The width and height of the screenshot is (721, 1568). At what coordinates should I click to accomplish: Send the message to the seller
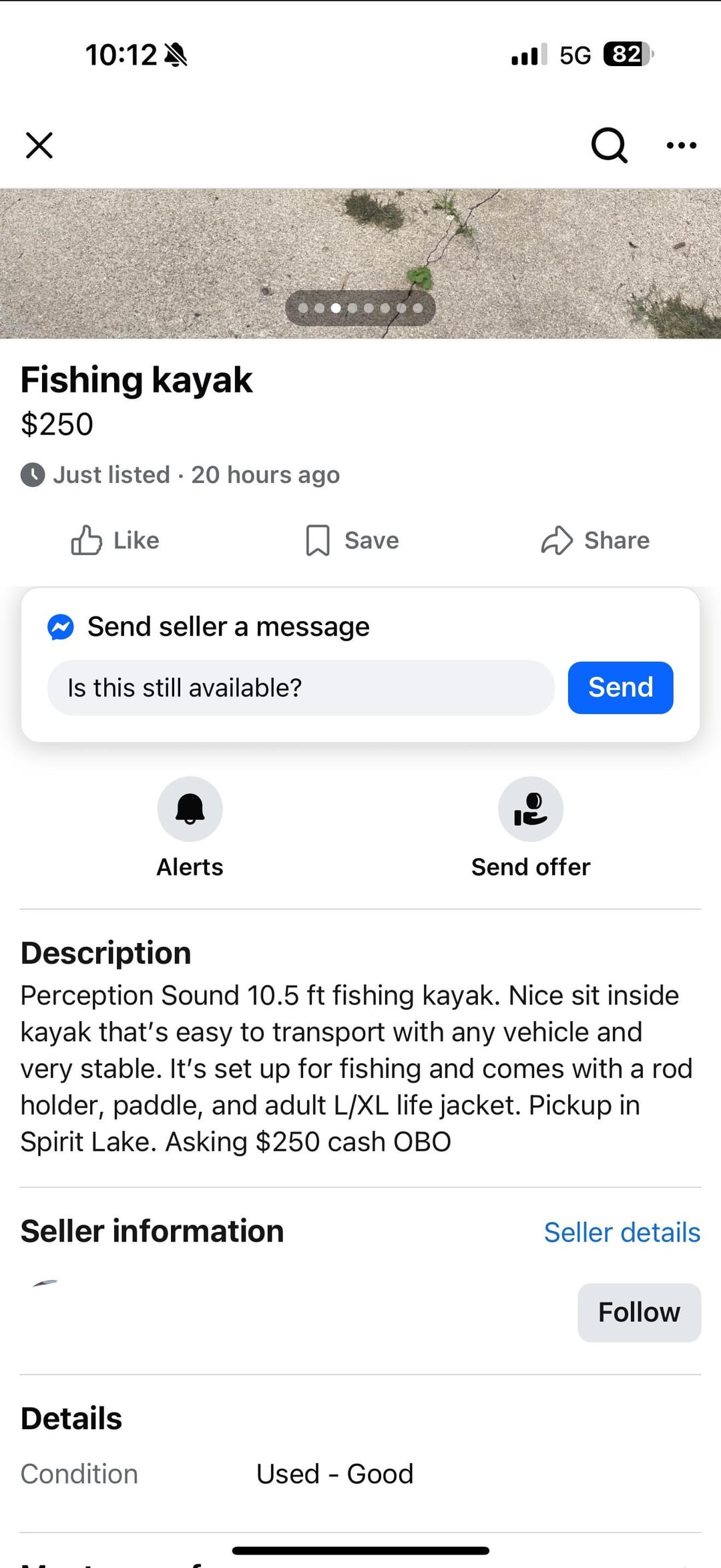click(x=620, y=688)
